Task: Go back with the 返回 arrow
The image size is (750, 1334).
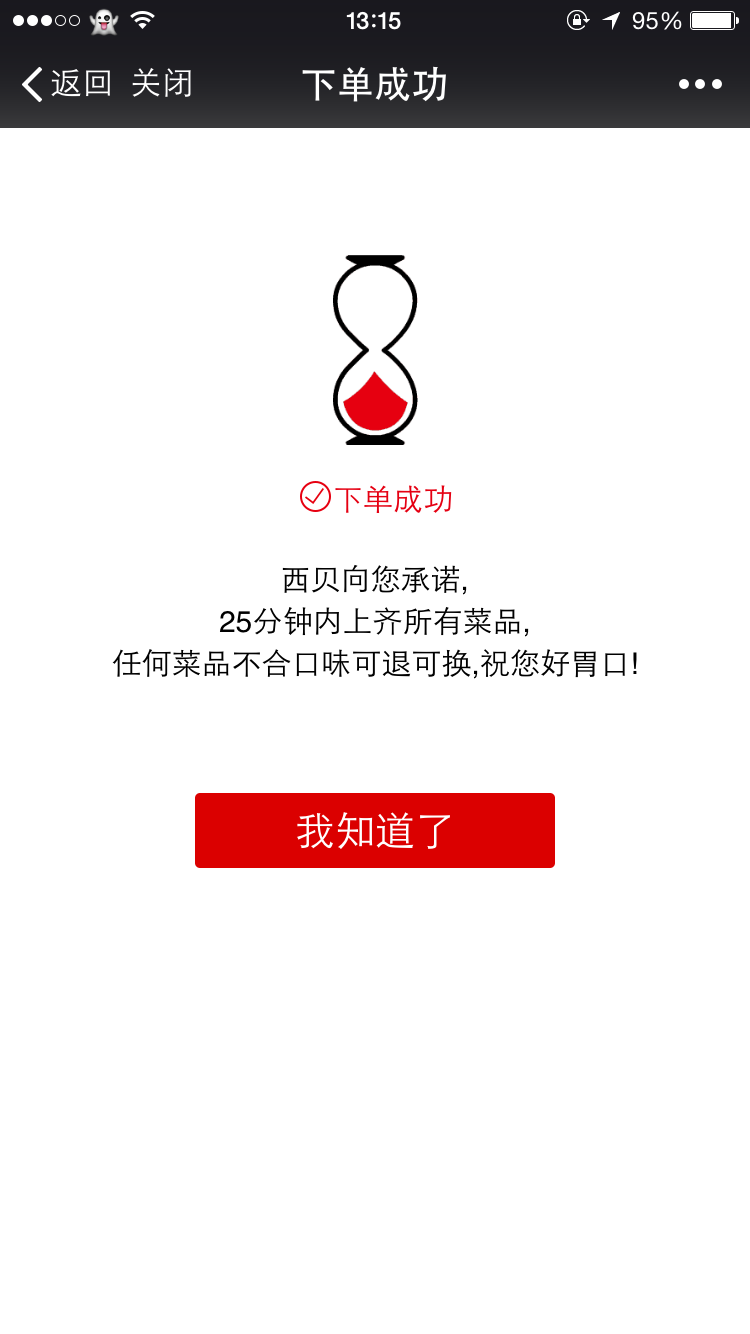Action: pos(65,84)
